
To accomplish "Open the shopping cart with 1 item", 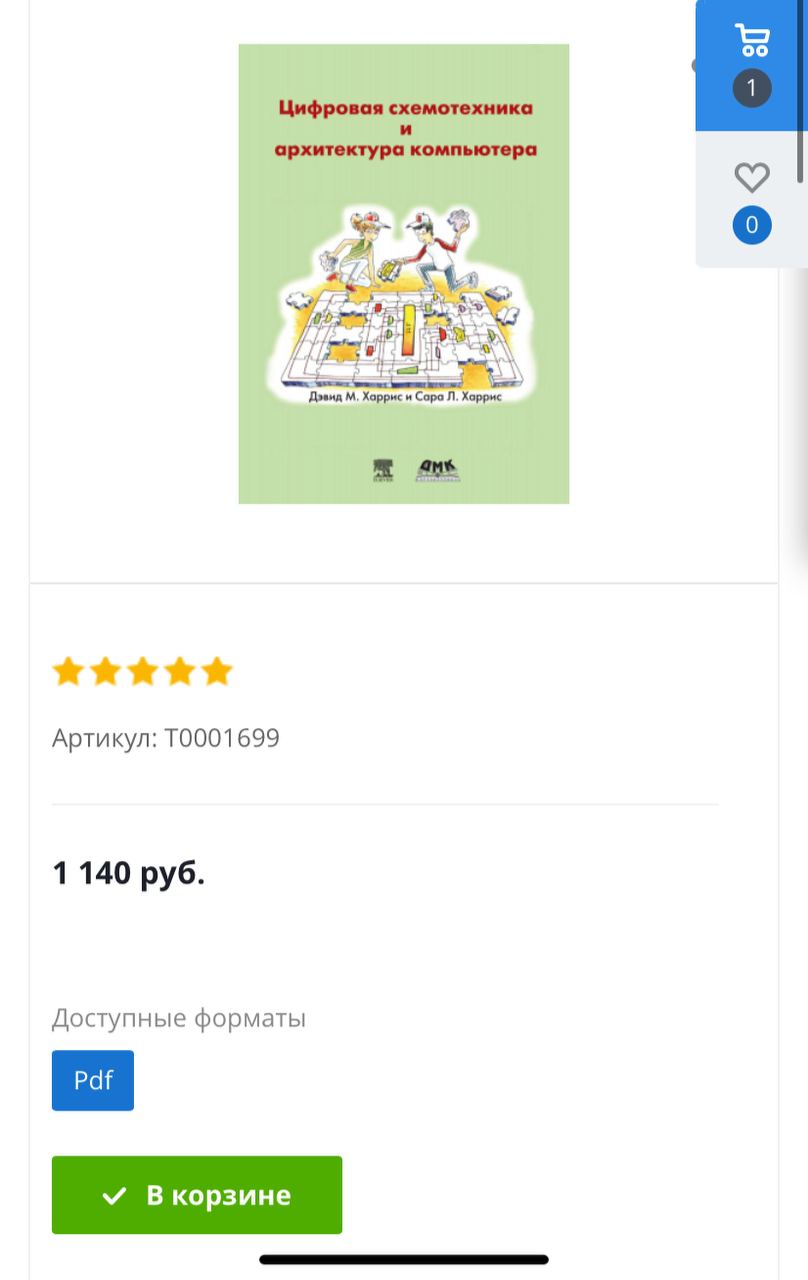I will pyautogui.click(x=752, y=63).
